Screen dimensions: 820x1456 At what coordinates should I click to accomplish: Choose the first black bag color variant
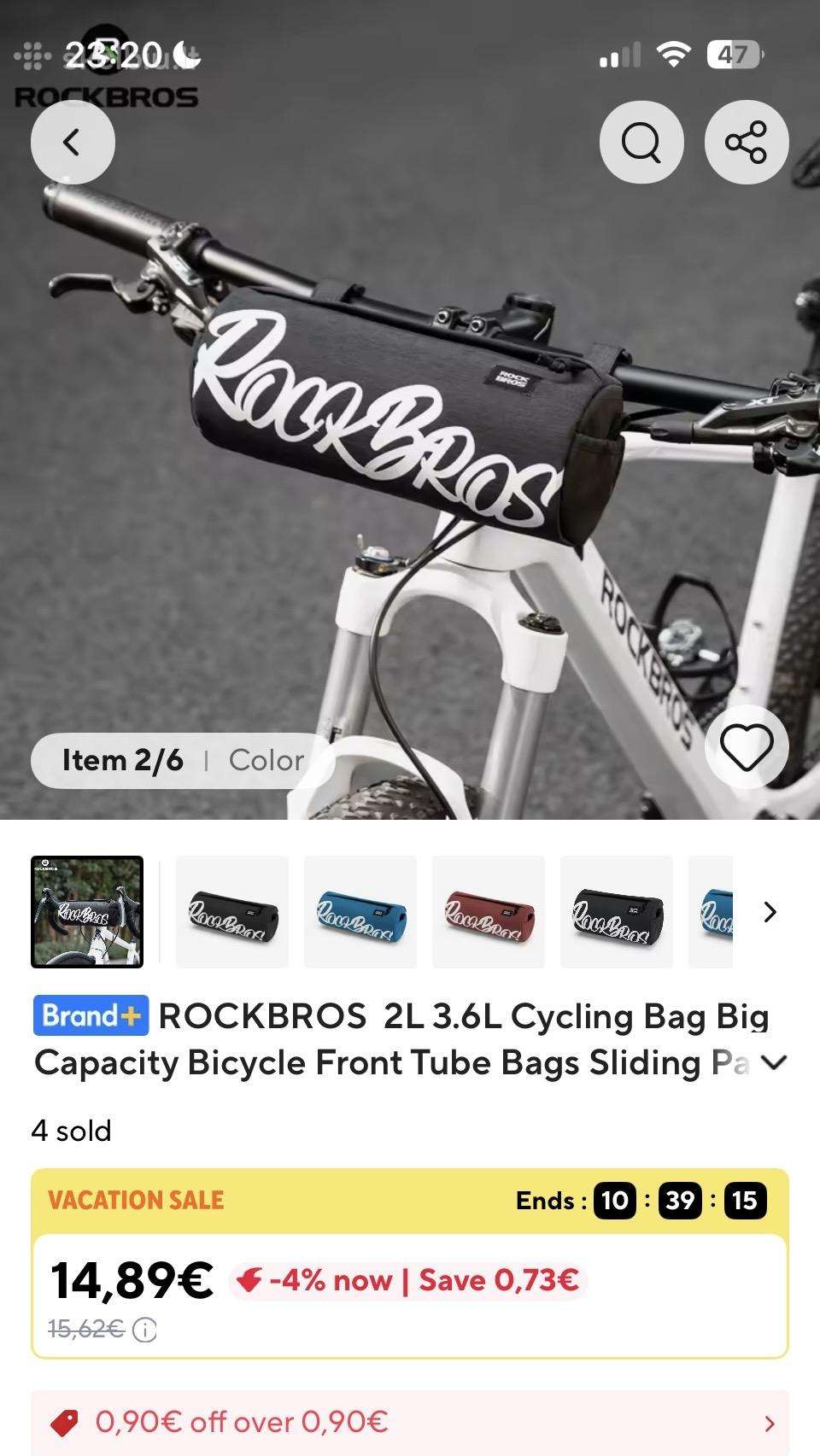point(232,912)
